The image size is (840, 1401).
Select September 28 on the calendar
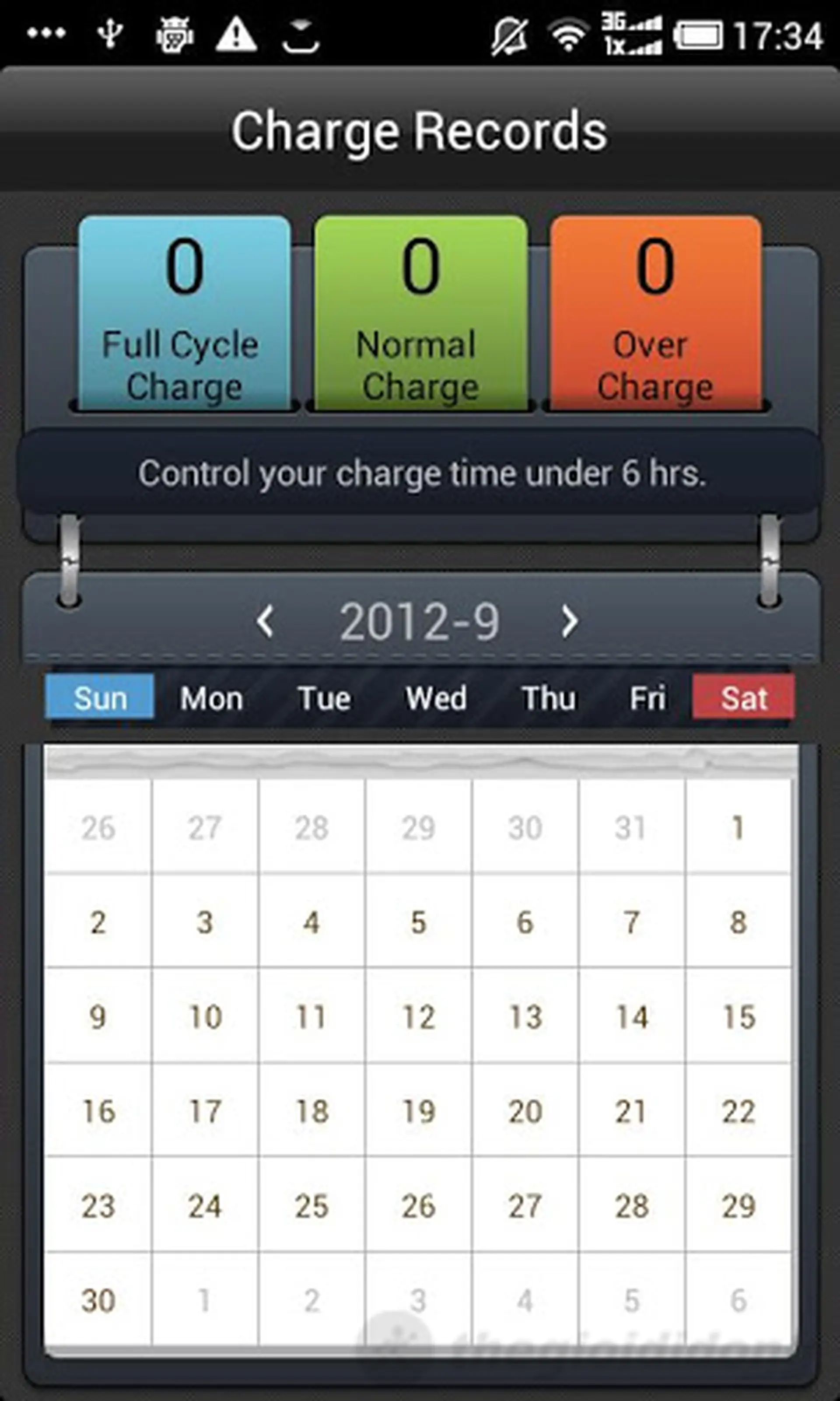[632, 1206]
